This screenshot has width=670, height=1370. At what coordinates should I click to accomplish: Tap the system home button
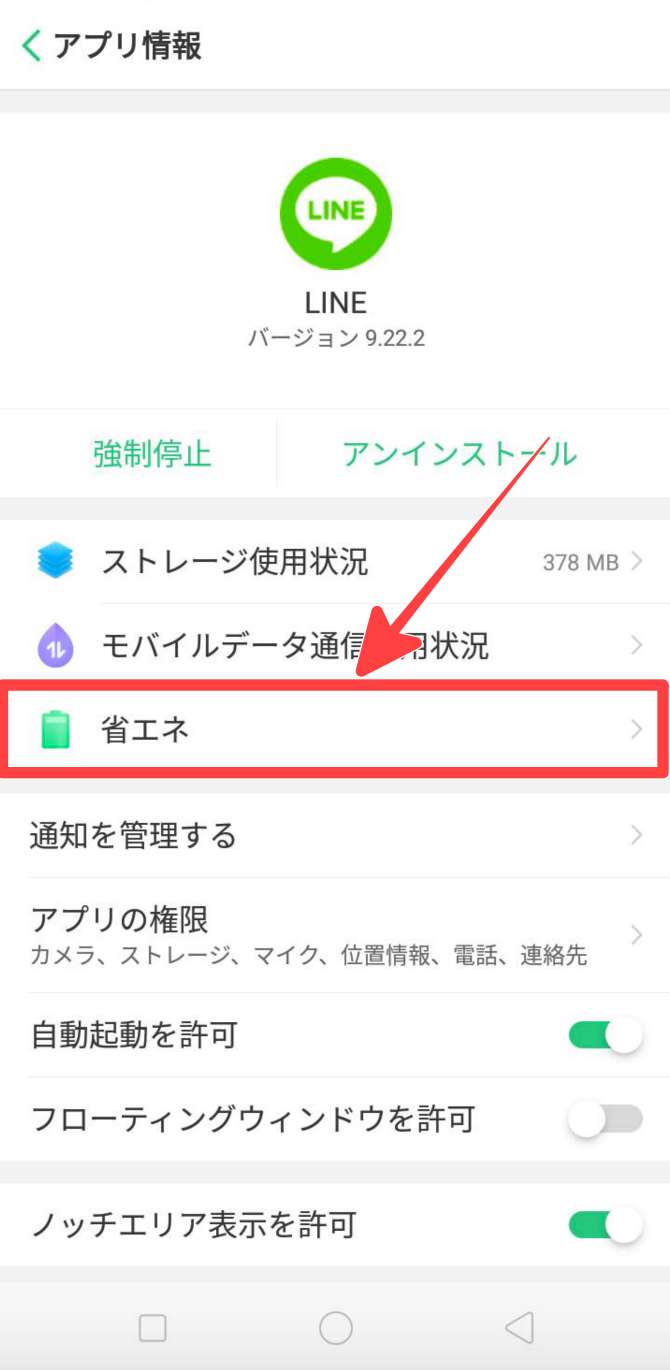[x=336, y=1328]
